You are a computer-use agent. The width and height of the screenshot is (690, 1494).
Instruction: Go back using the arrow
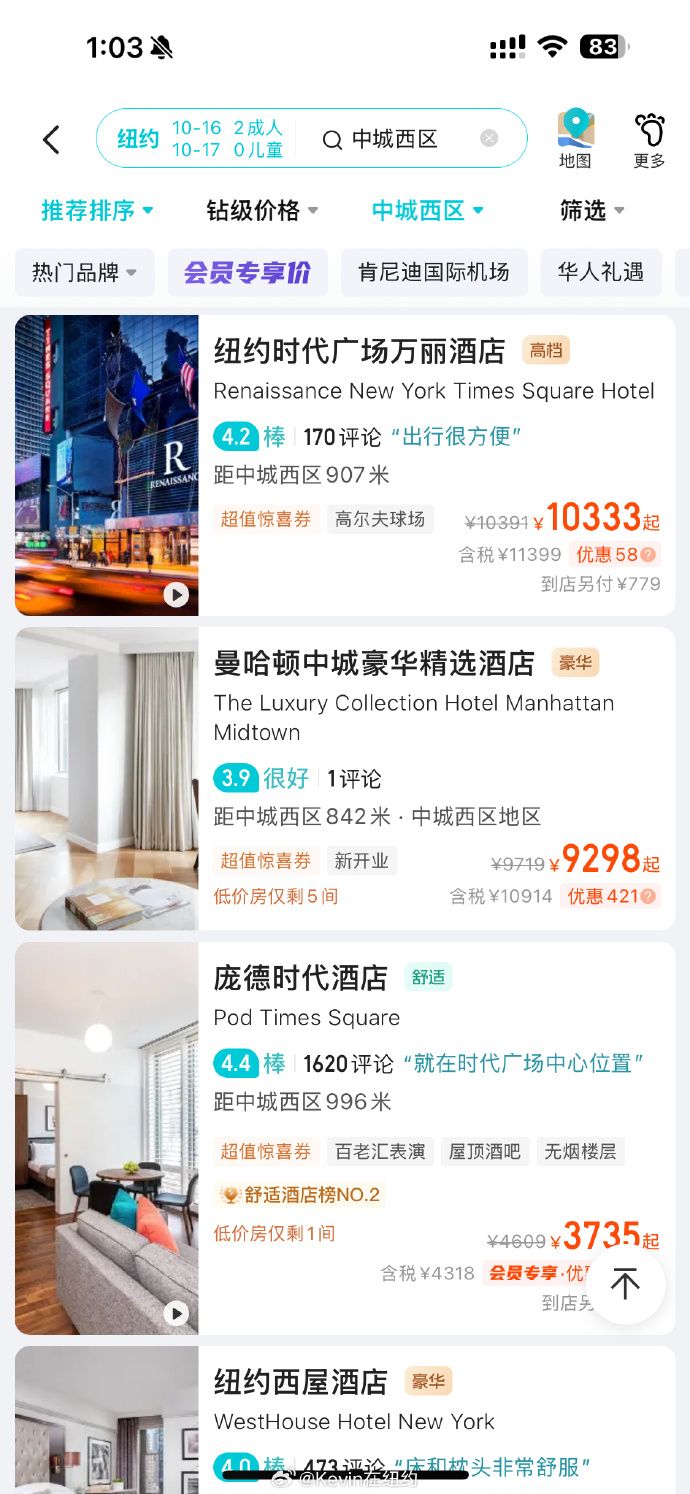pyautogui.click(x=52, y=140)
